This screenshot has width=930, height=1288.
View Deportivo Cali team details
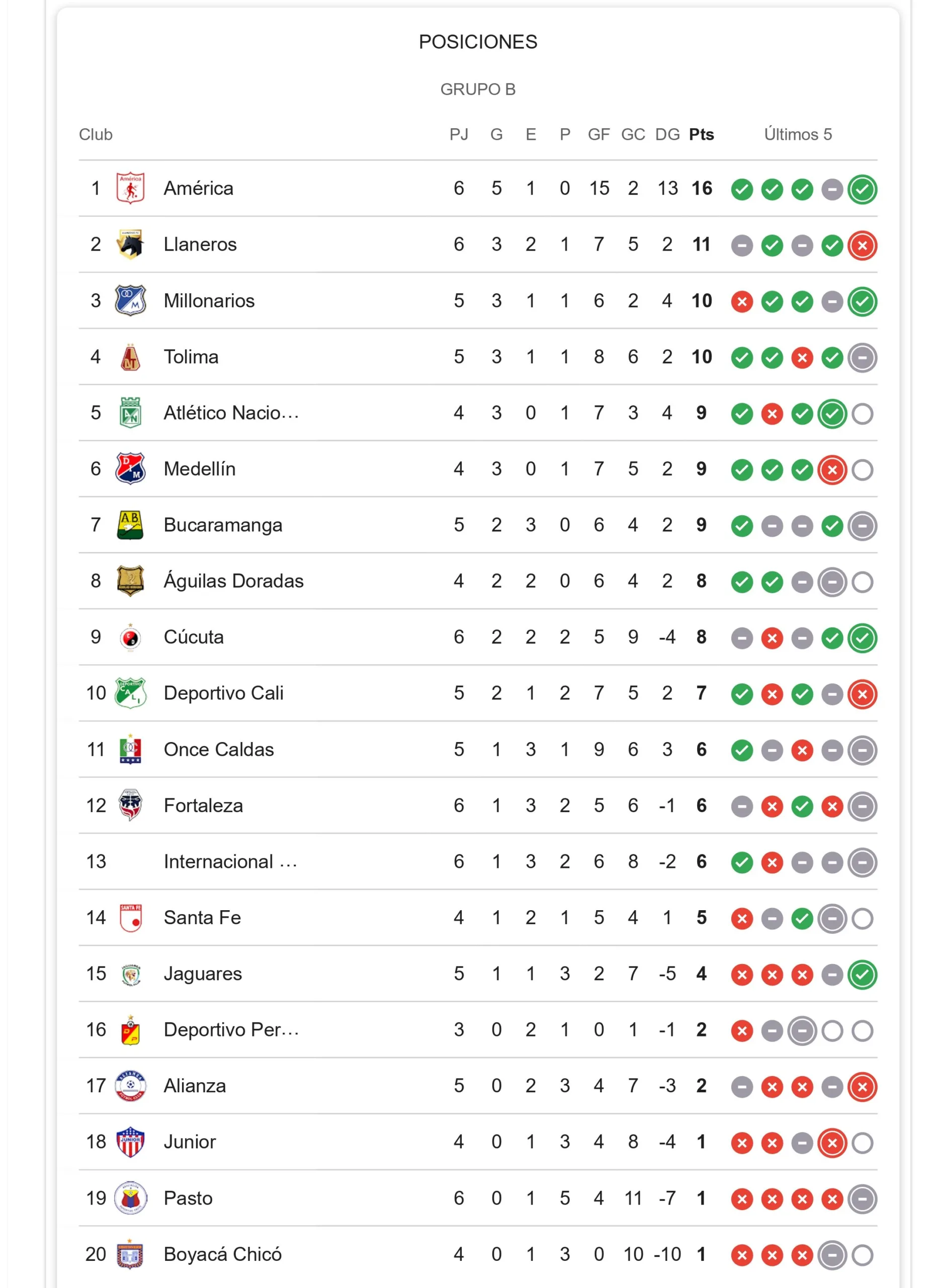477,693
